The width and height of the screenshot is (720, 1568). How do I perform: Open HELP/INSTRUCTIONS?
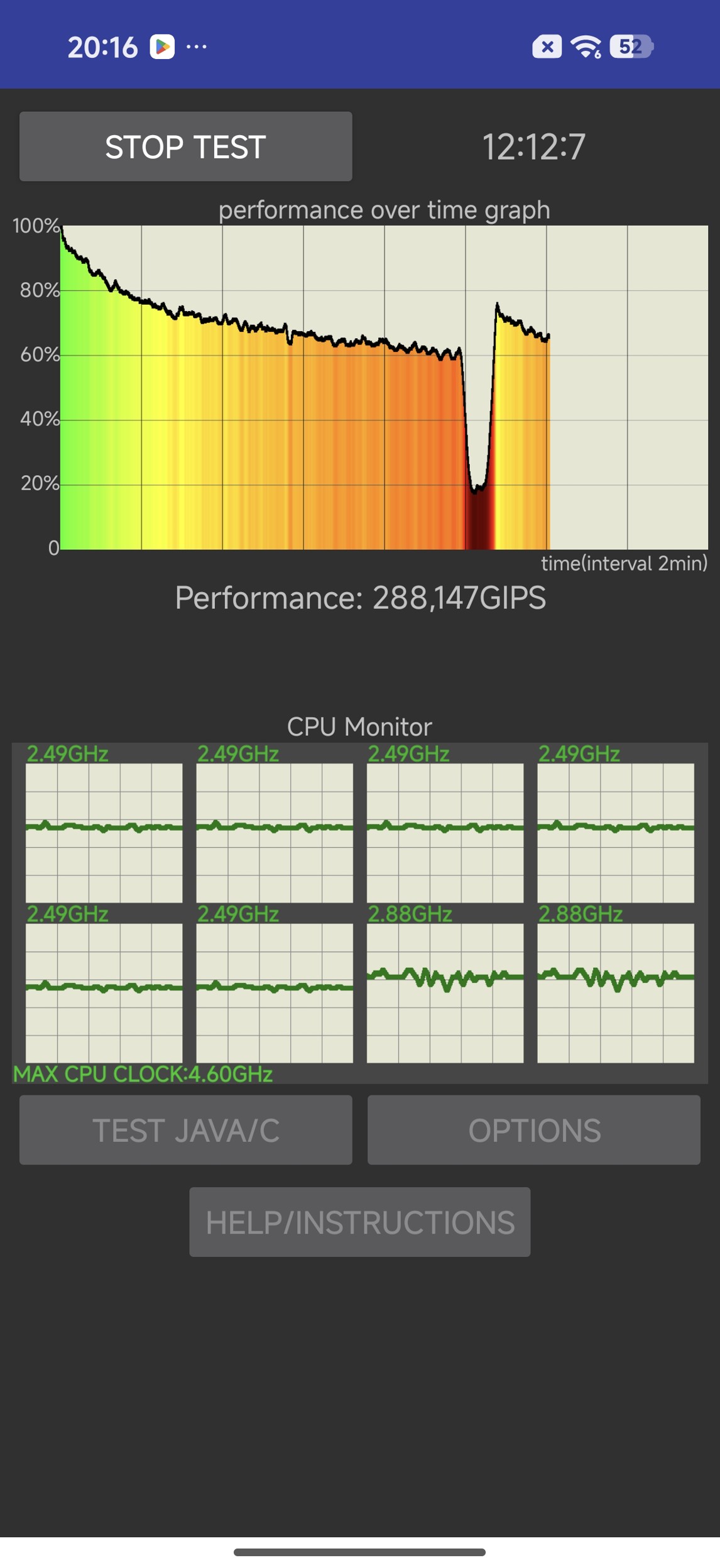(359, 1221)
